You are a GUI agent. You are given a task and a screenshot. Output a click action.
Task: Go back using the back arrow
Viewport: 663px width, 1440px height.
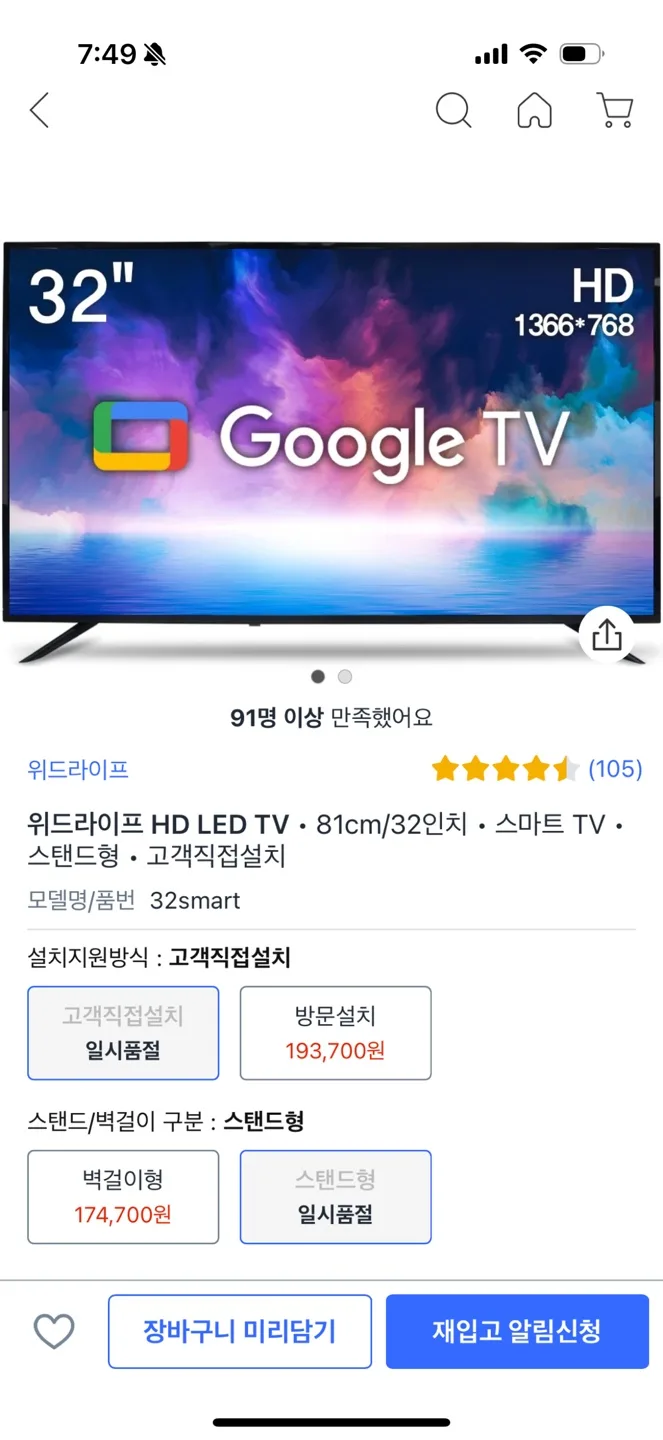pyautogui.click(x=40, y=110)
